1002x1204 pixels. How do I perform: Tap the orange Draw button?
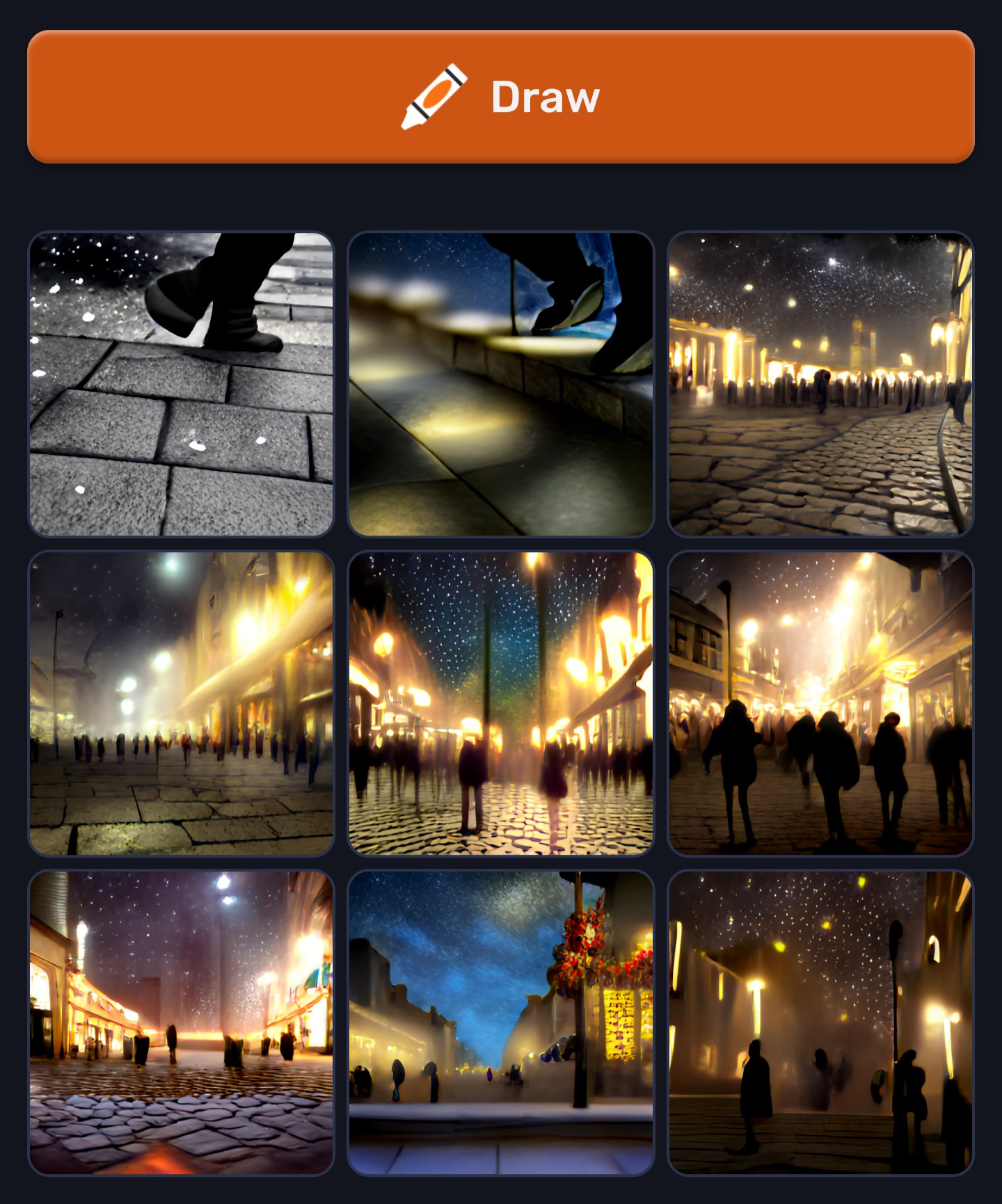501,97
